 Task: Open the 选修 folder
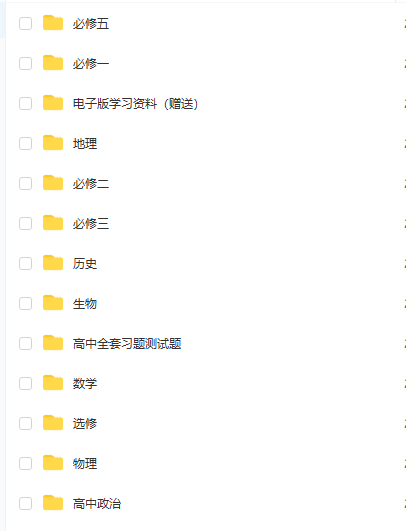coord(85,423)
